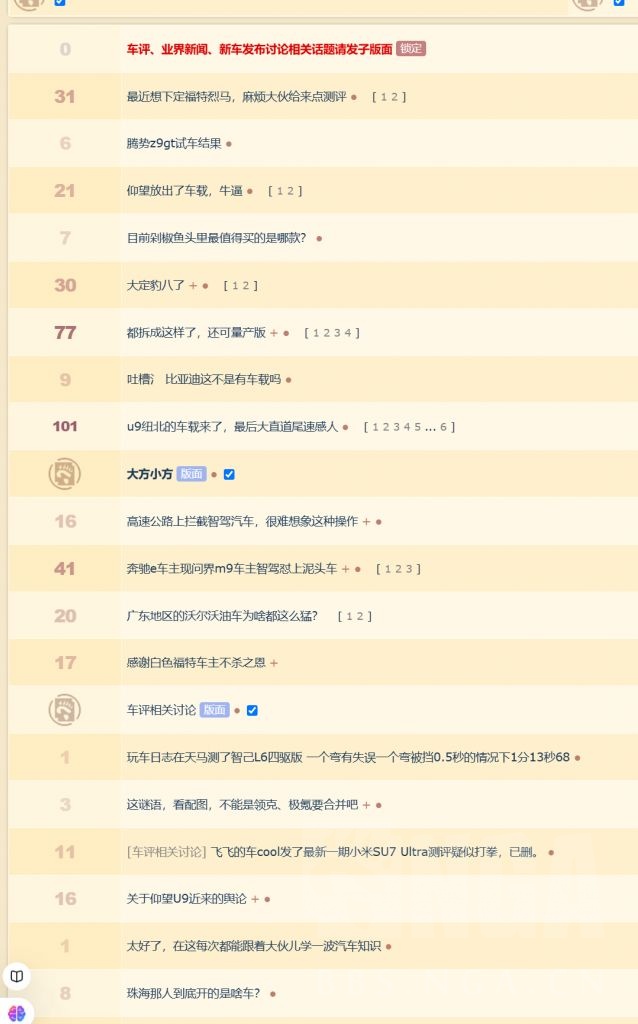
Task: Open thread 目前剁椒鱼头里最值得买的是哪款
Action: [216, 238]
